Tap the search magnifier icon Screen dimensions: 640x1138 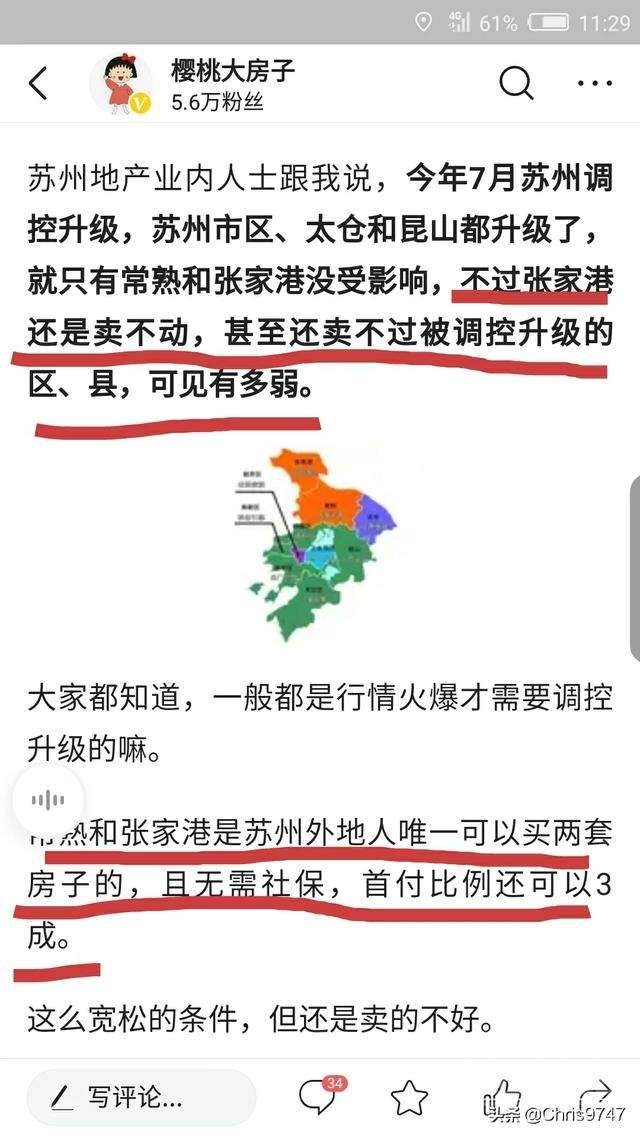tap(516, 85)
